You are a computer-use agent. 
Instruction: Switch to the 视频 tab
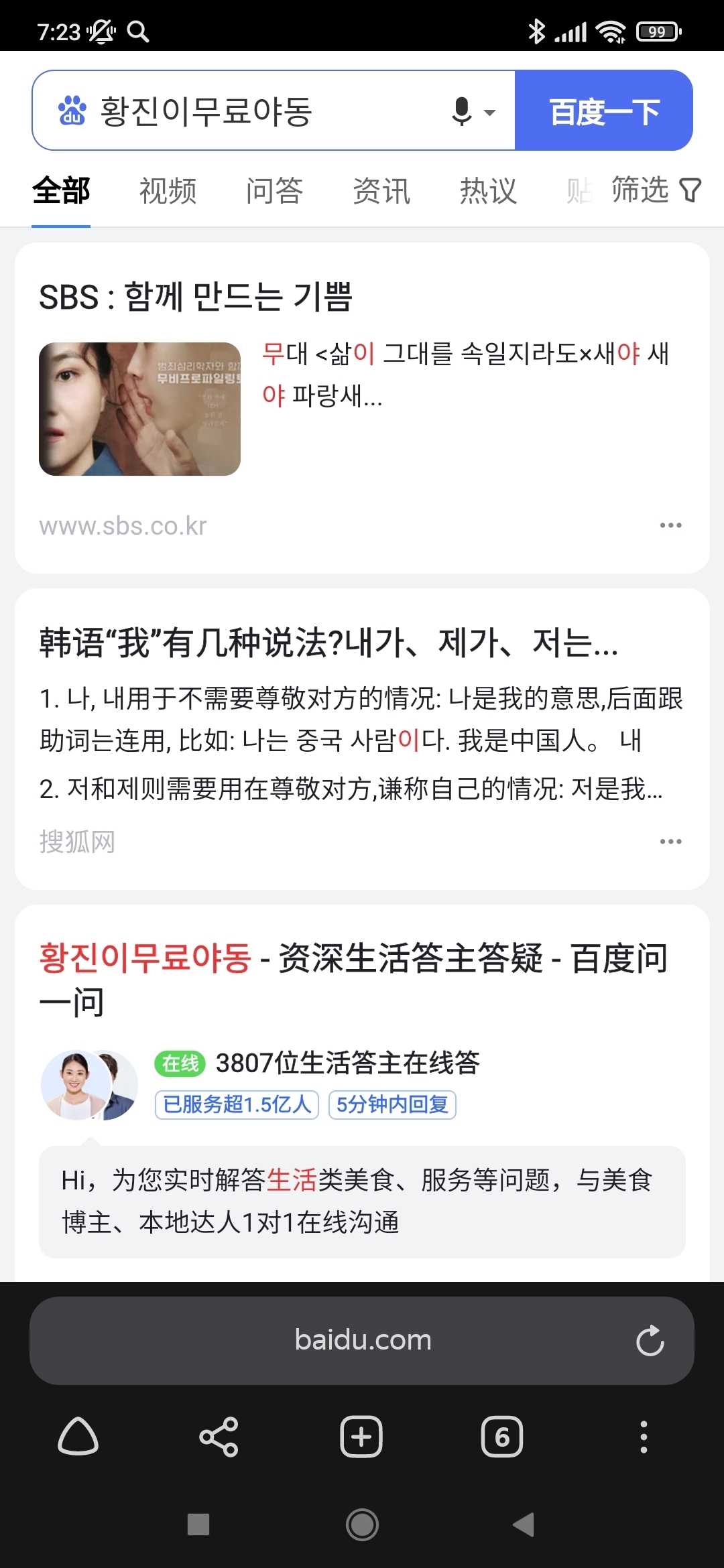coord(168,191)
